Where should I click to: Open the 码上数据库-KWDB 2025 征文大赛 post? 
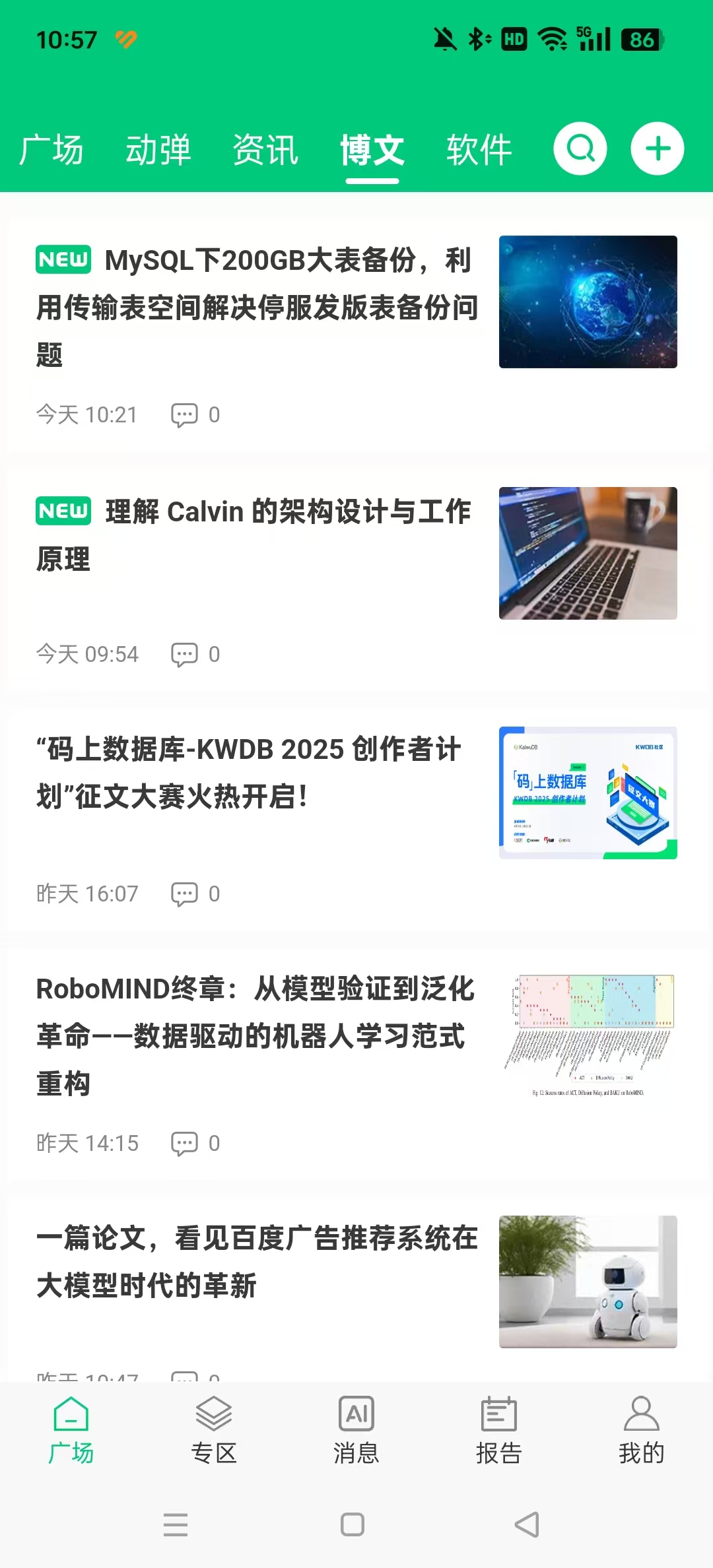(257, 773)
